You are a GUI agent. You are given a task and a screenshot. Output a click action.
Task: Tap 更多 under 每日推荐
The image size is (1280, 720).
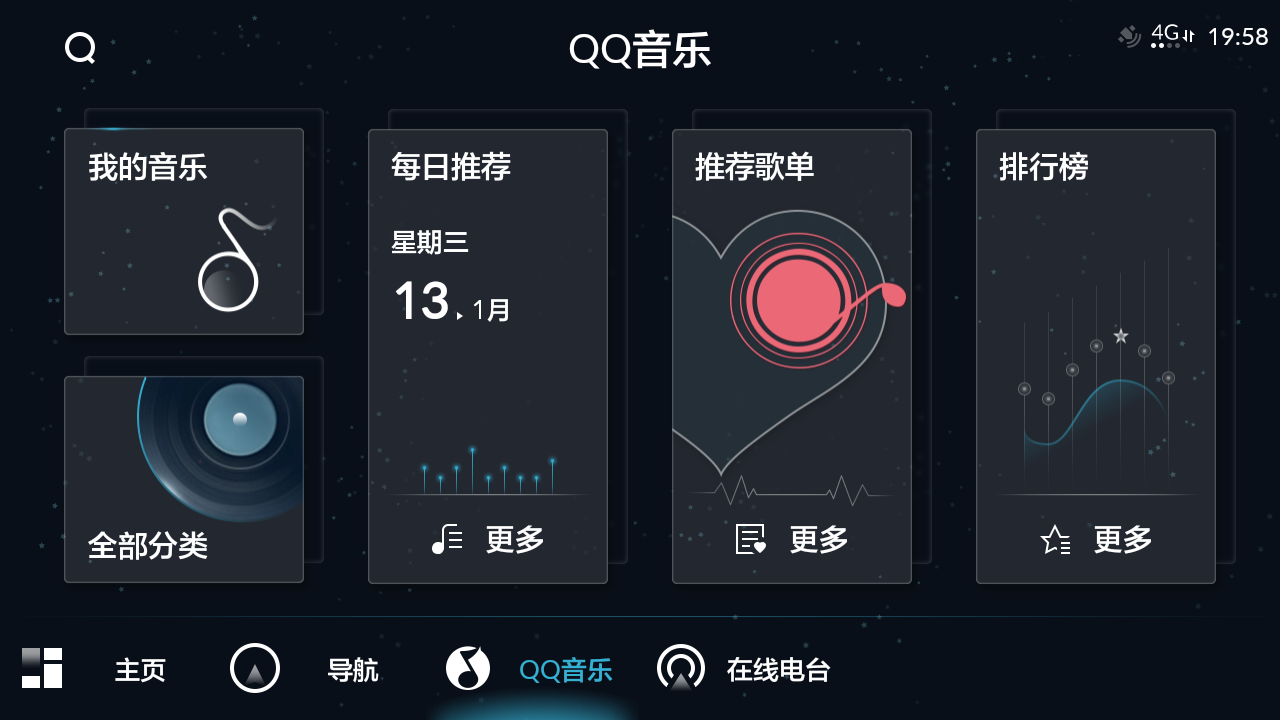click(489, 540)
